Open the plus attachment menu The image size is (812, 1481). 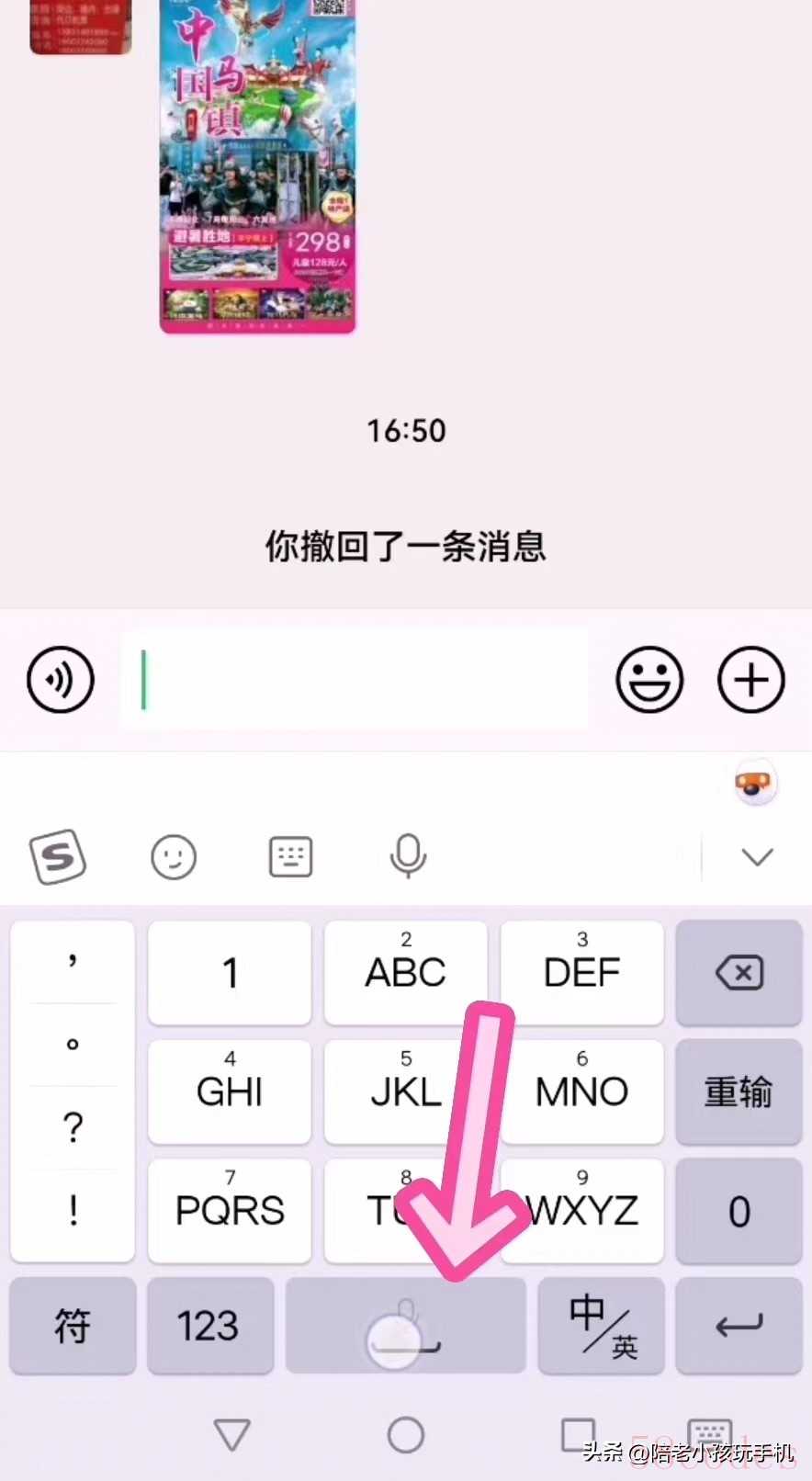(x=750, y=680)
